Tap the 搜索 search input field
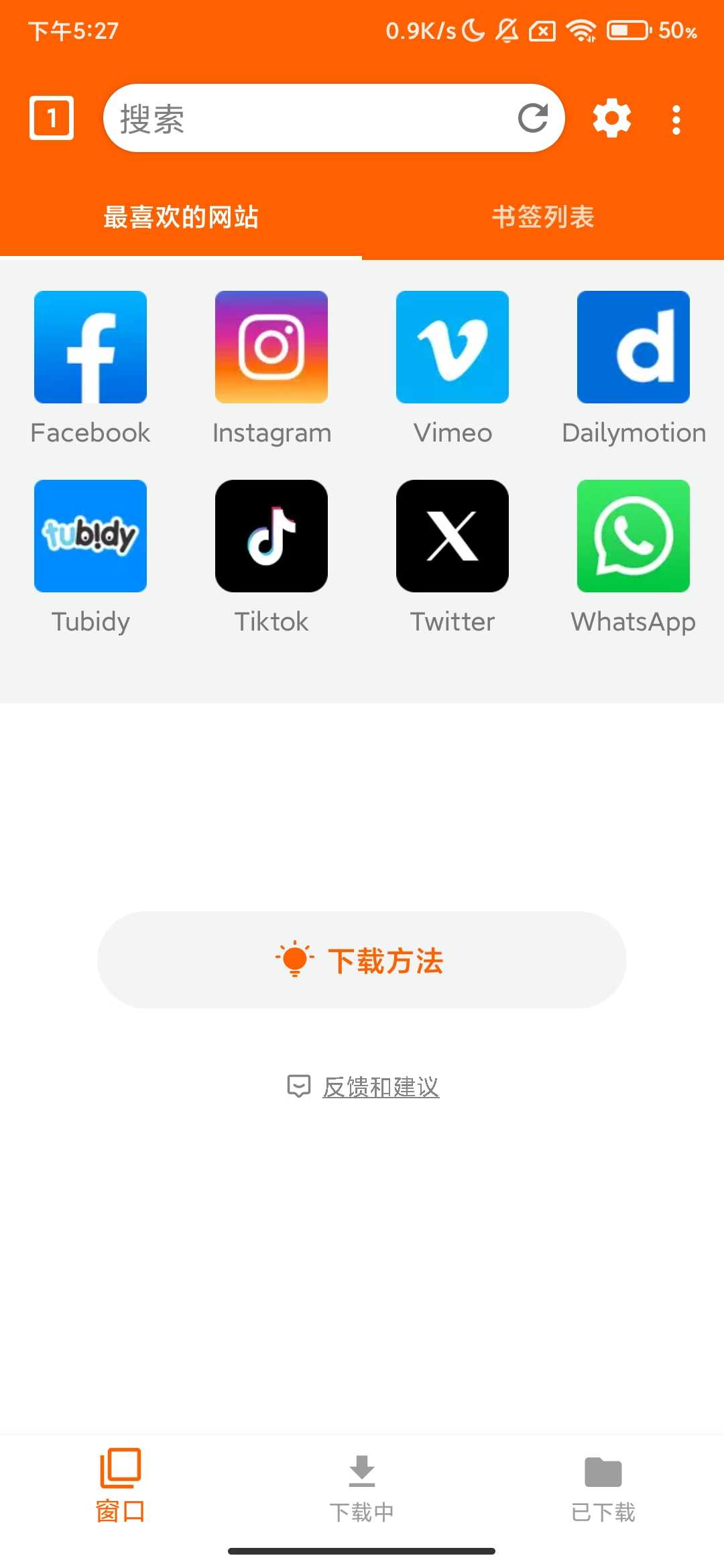This screenshot has width=724, height=1568. click(302, 118)
